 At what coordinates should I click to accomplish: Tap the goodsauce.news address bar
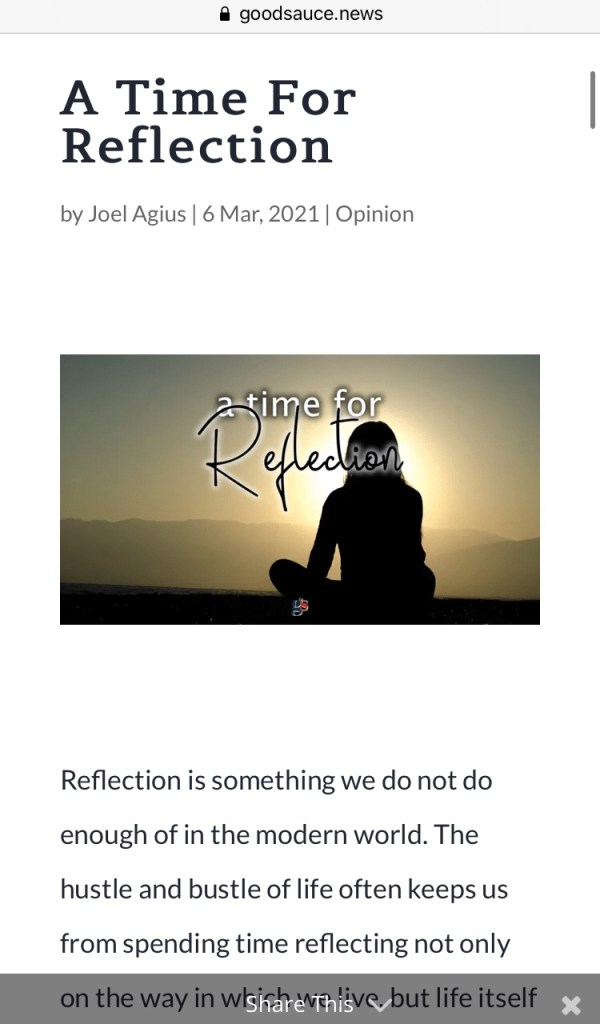[300, 15]
